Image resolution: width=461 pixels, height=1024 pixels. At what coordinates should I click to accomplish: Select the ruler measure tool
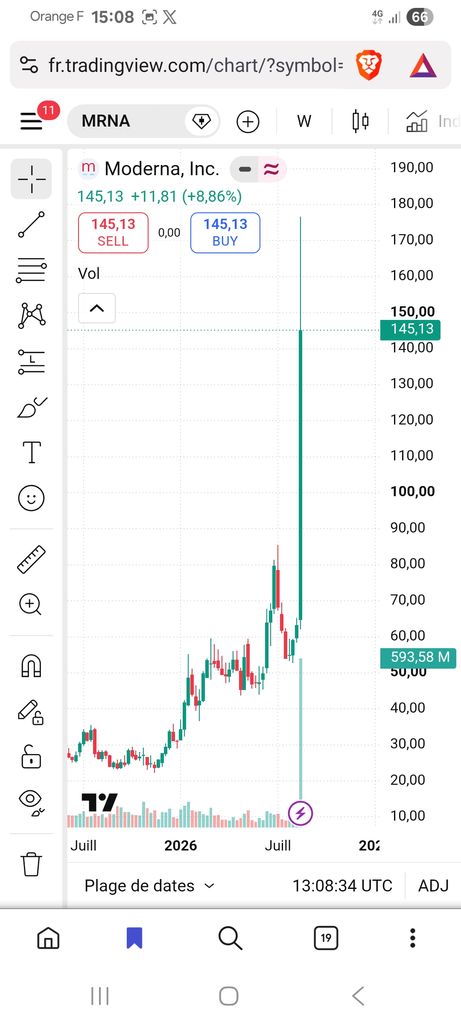coord(31,560)
